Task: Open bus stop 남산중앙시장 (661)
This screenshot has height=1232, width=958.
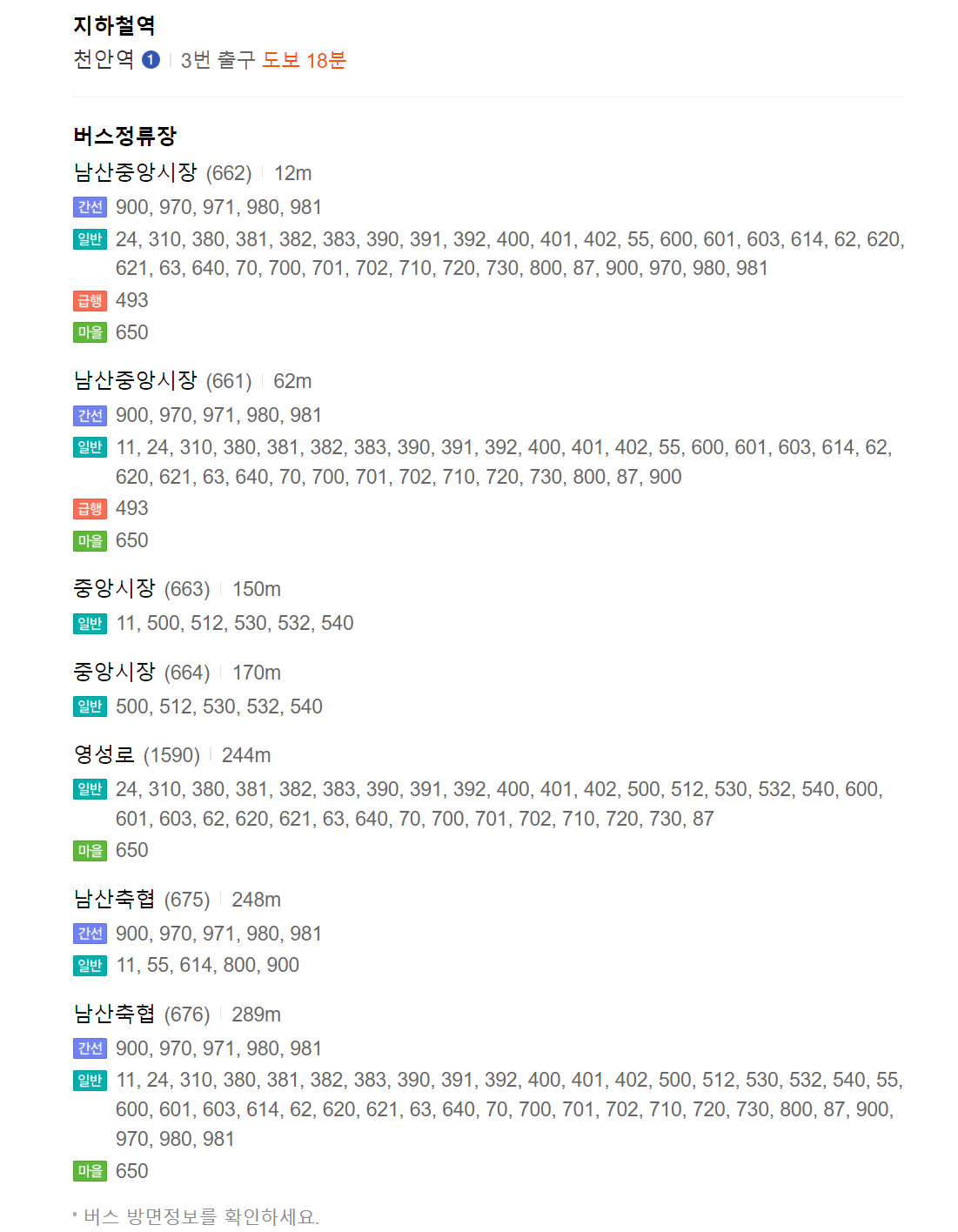Action: coord(136,381)
